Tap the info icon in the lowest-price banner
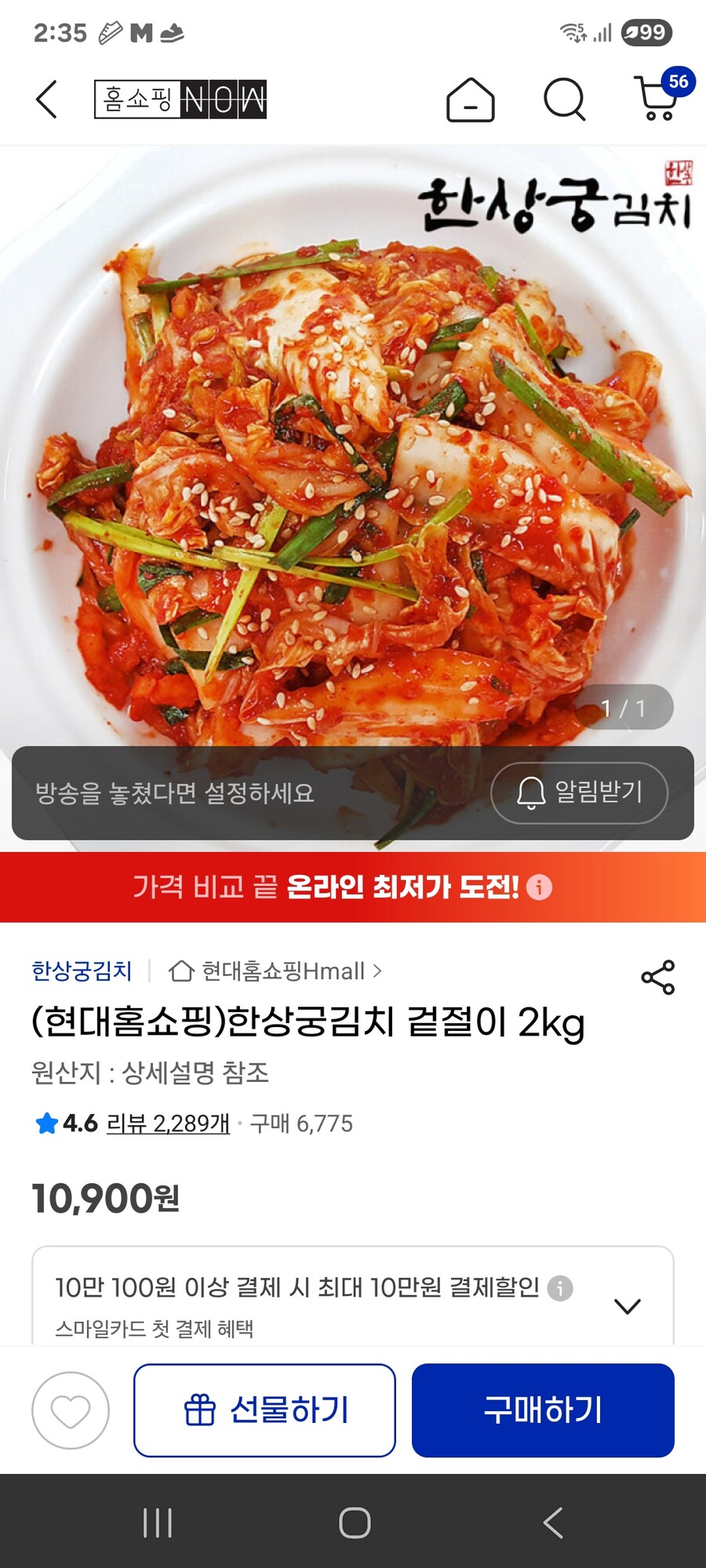Image resolution: width=706 pixels, height=1568 pixels. pos(539,888)
